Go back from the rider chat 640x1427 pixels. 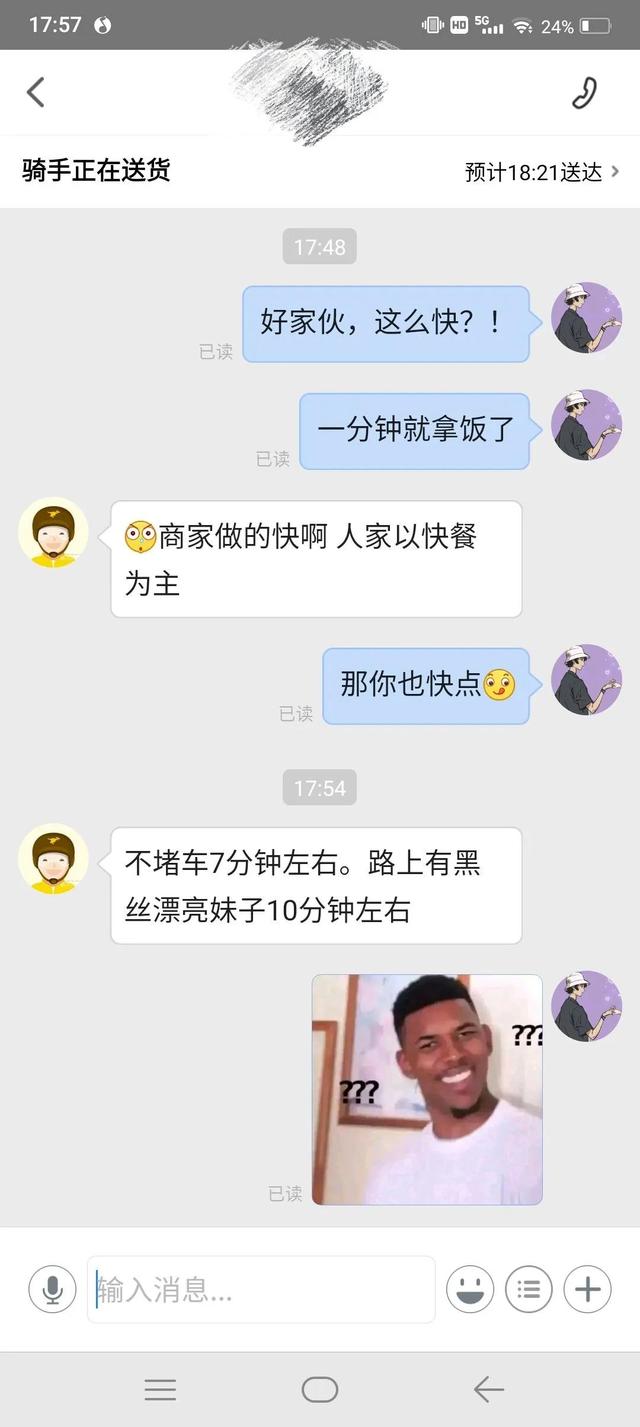pyautogui.click(x=36, y=93)
